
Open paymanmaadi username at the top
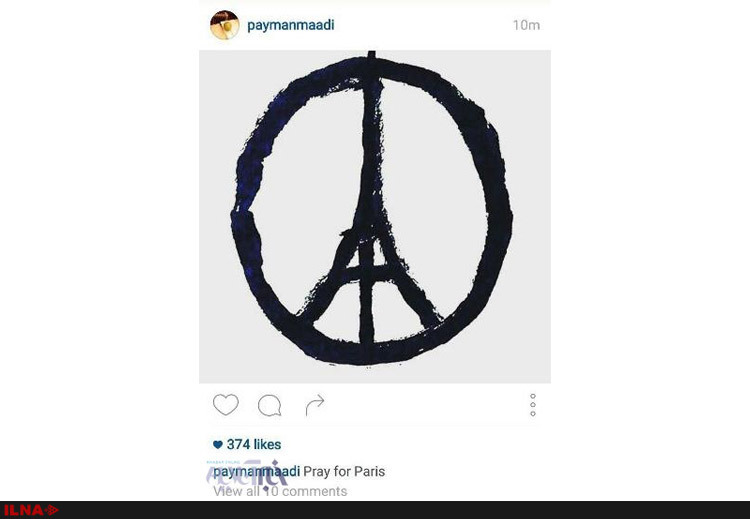[x=291, y=25]
